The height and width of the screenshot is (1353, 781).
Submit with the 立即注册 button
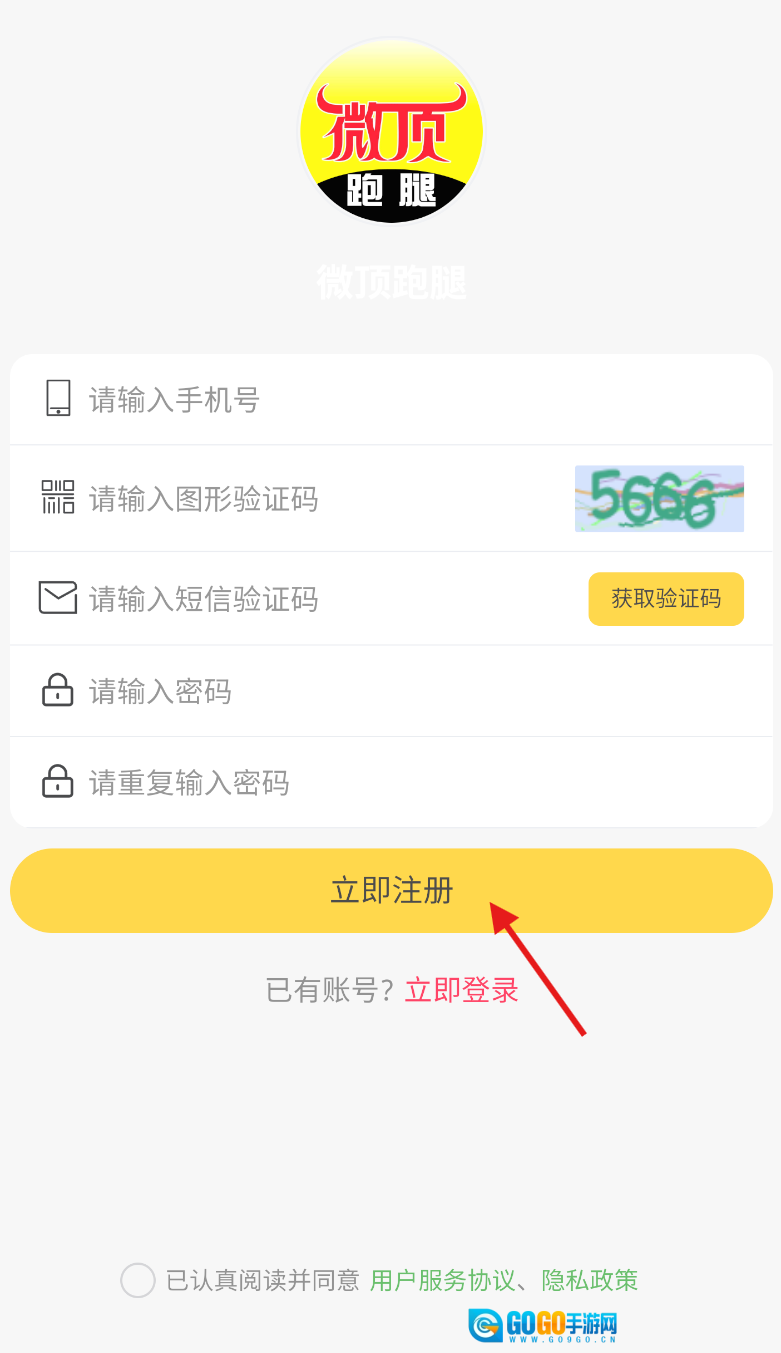click(x=391, y=890)
